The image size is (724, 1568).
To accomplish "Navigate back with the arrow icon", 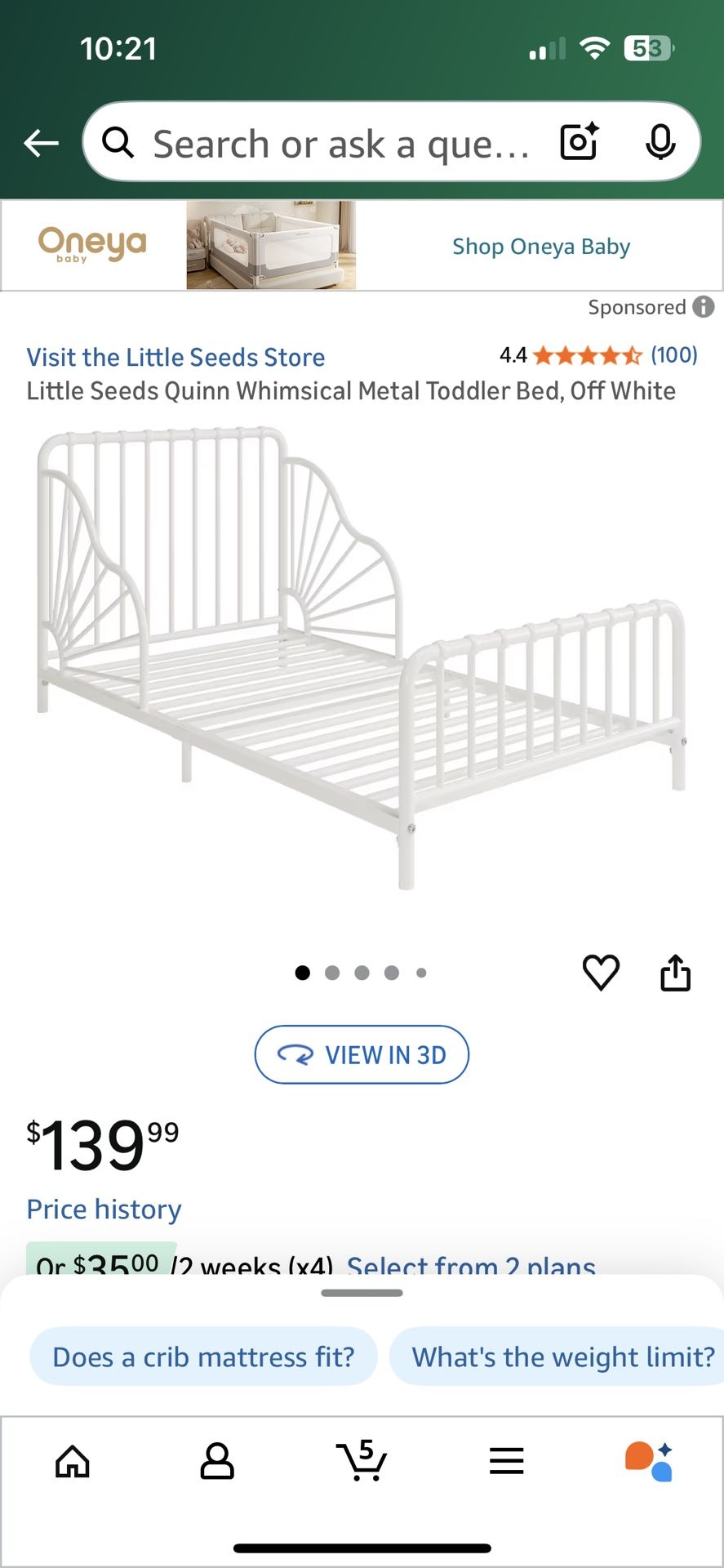I will 42,141.
